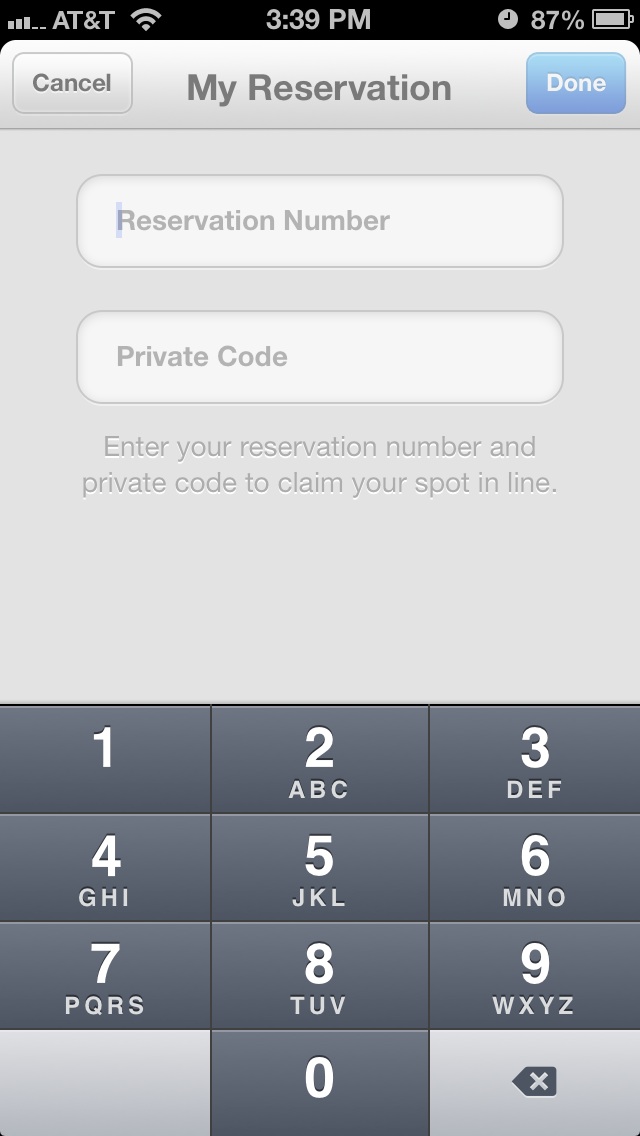640x1136 pixels.
Task: Enter 7 with the PQRS key
Action: pyautogui.click(x=105, y=976)
